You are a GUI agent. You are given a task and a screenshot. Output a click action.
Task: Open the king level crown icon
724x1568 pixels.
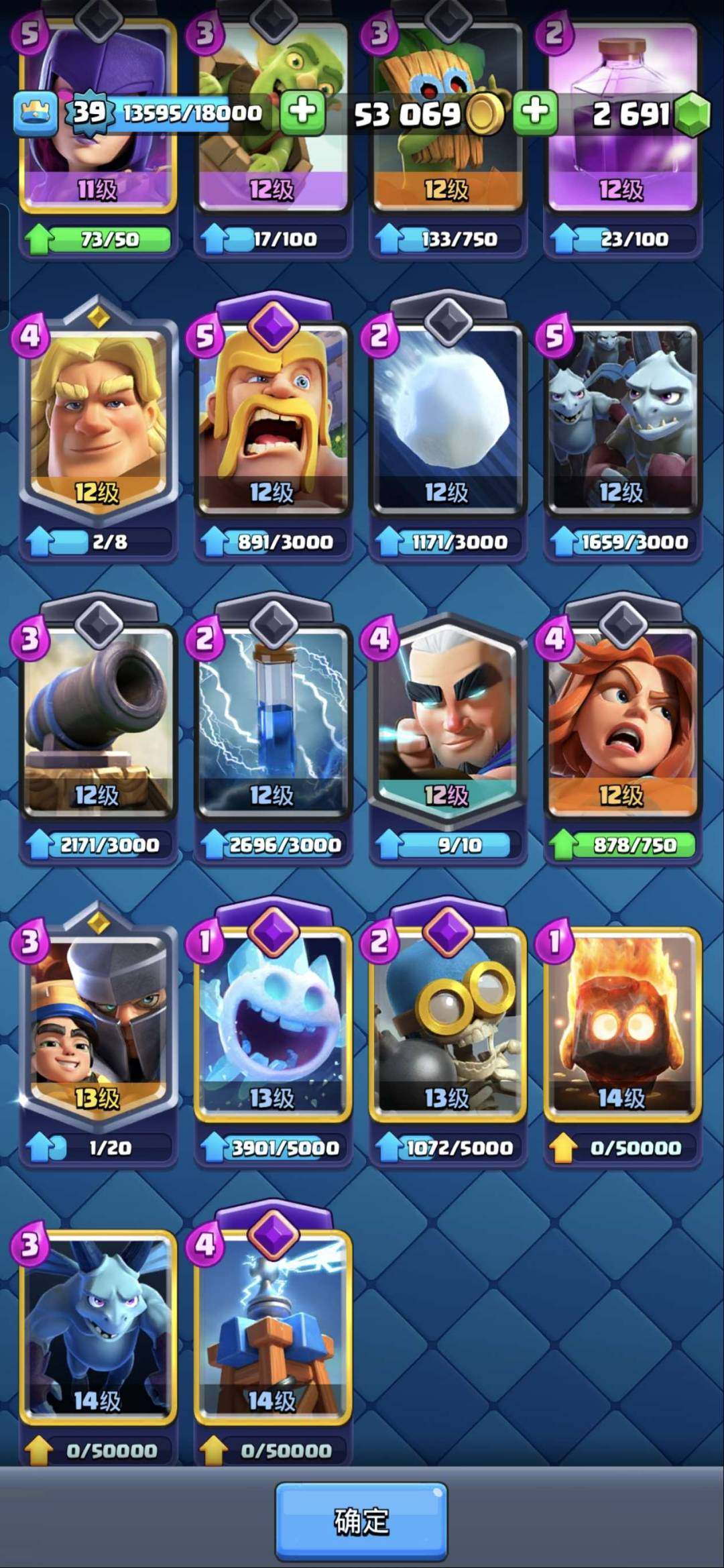tap(35, 113)
